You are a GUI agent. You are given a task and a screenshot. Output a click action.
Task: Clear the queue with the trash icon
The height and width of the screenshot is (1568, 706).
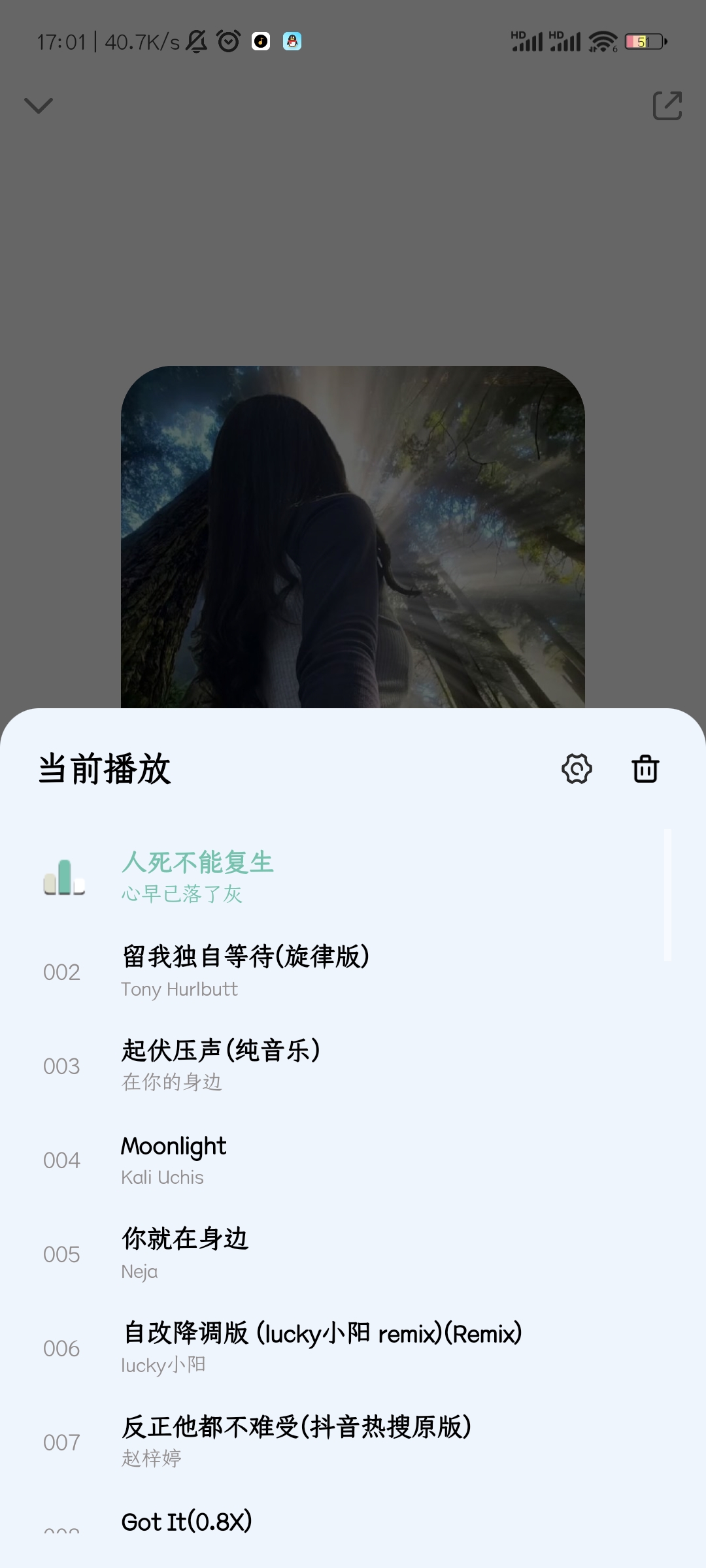tap(644, 770)
